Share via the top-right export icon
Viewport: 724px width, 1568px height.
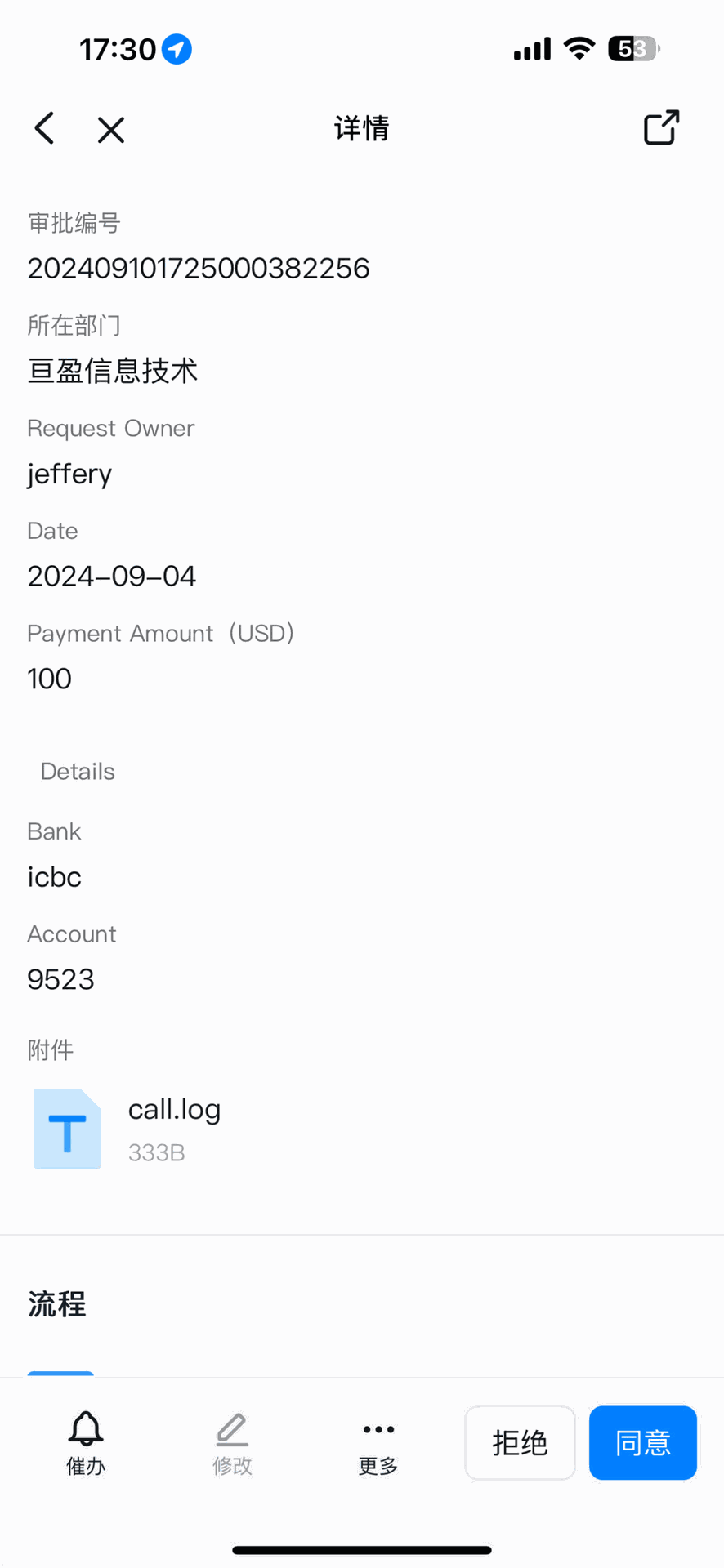[661, 128]
